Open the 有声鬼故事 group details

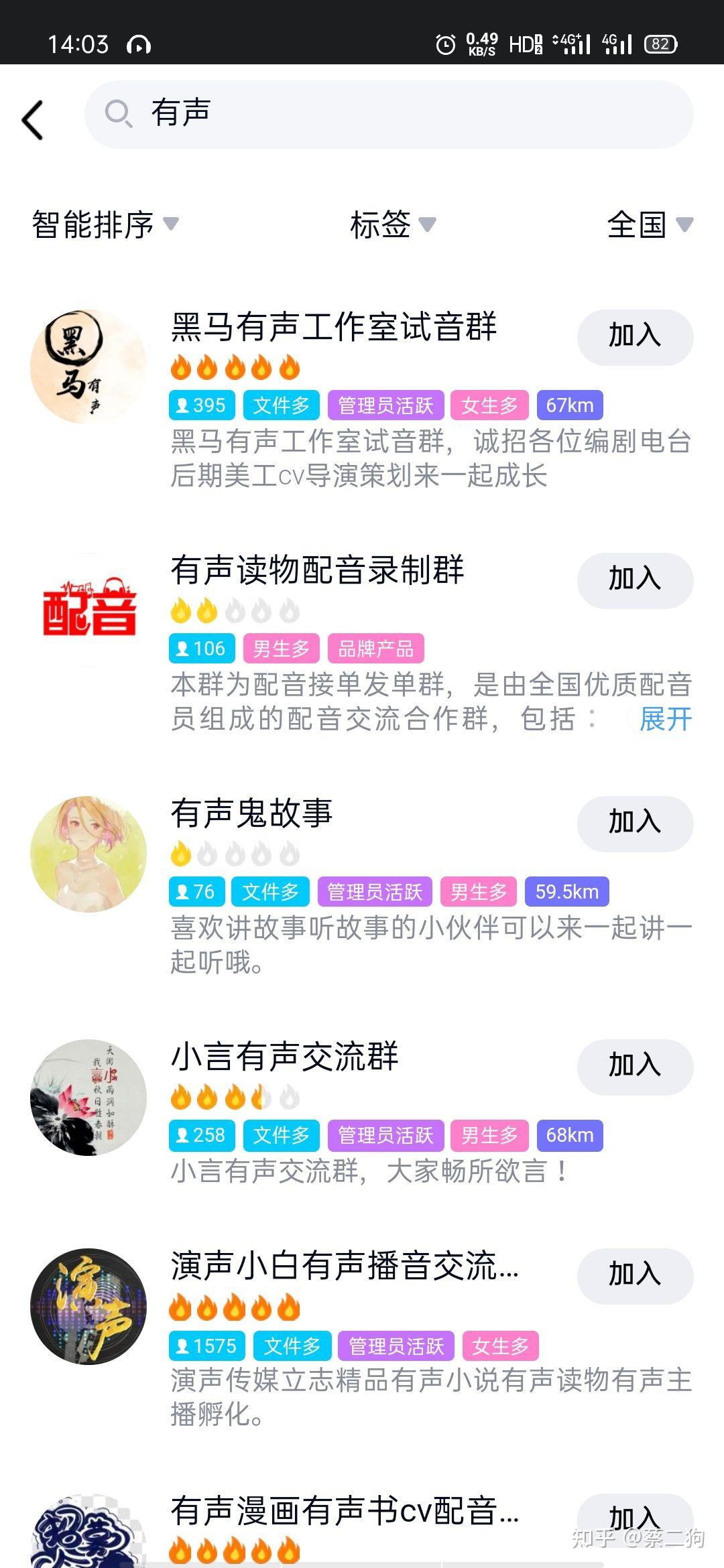click(x=251, y=814)
